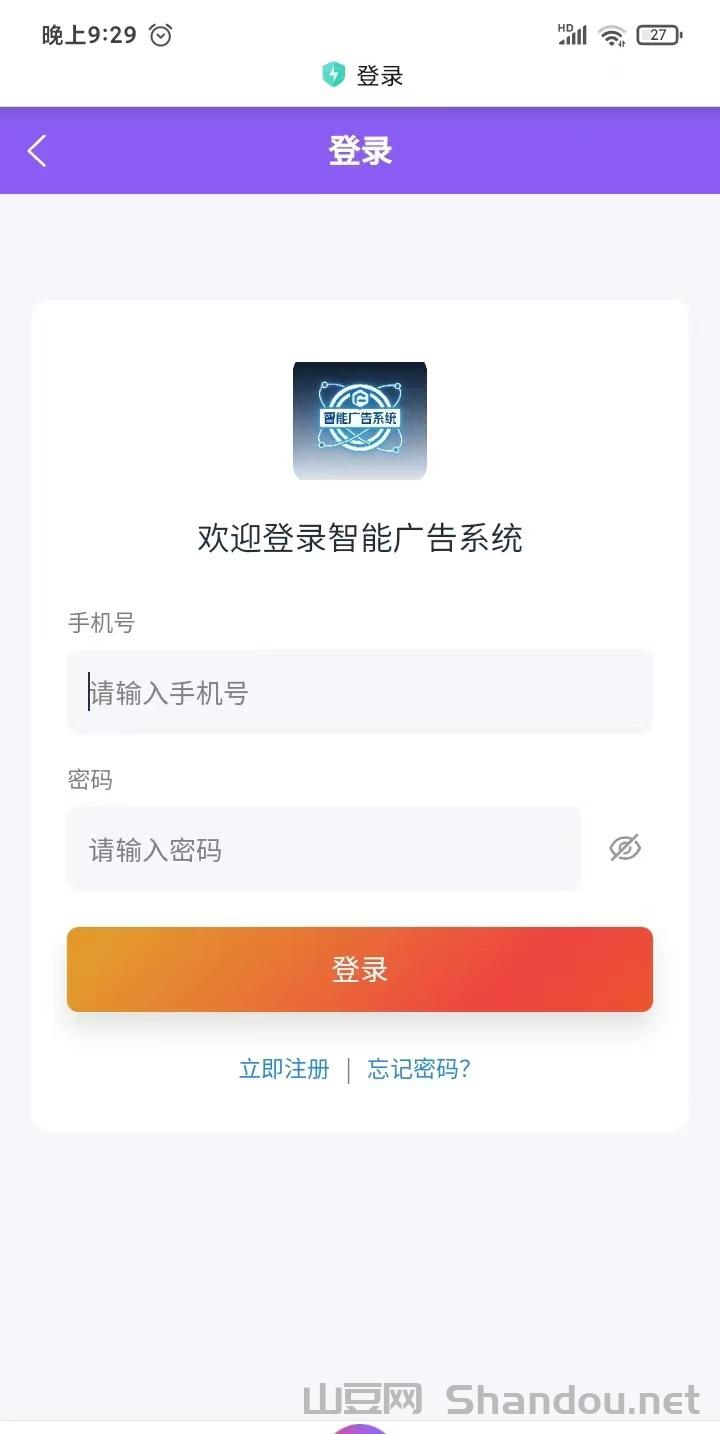
Task: Tap the purple circle at screen bottom
Action: 360,1428
